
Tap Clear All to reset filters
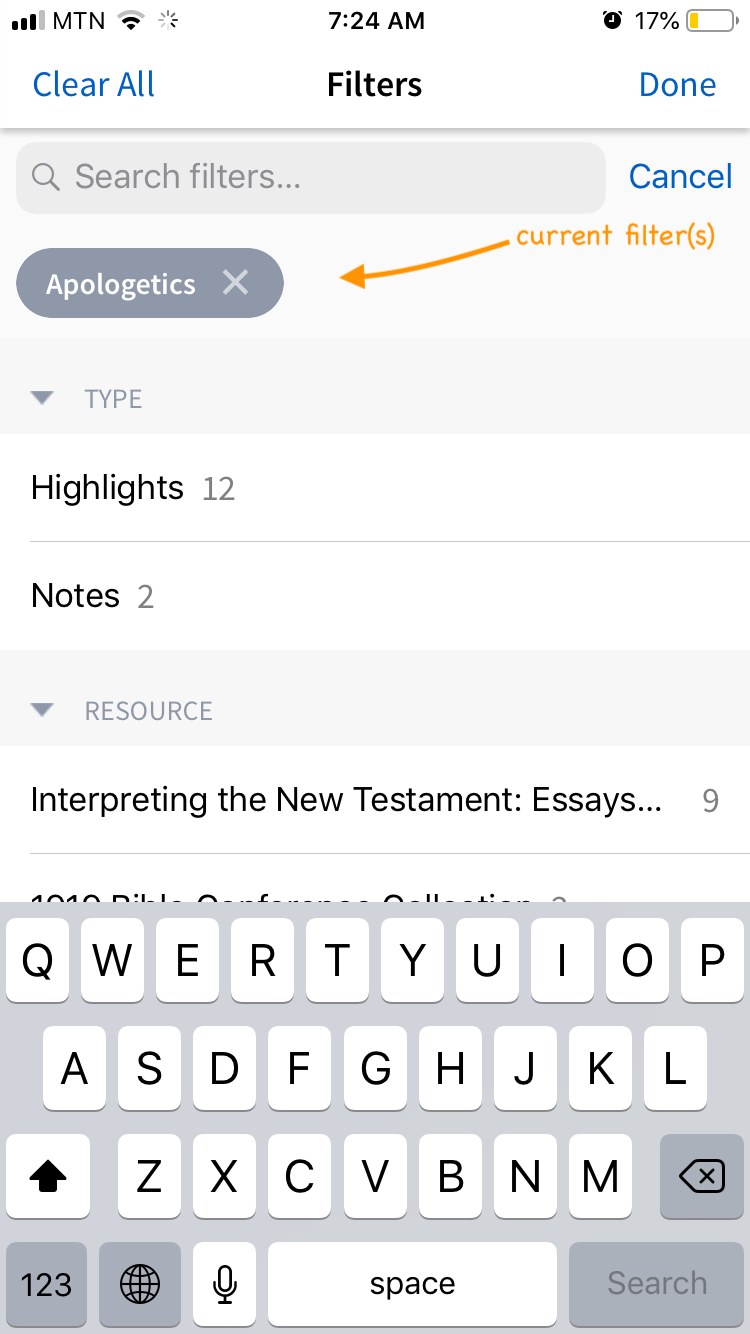pos(94,85)
